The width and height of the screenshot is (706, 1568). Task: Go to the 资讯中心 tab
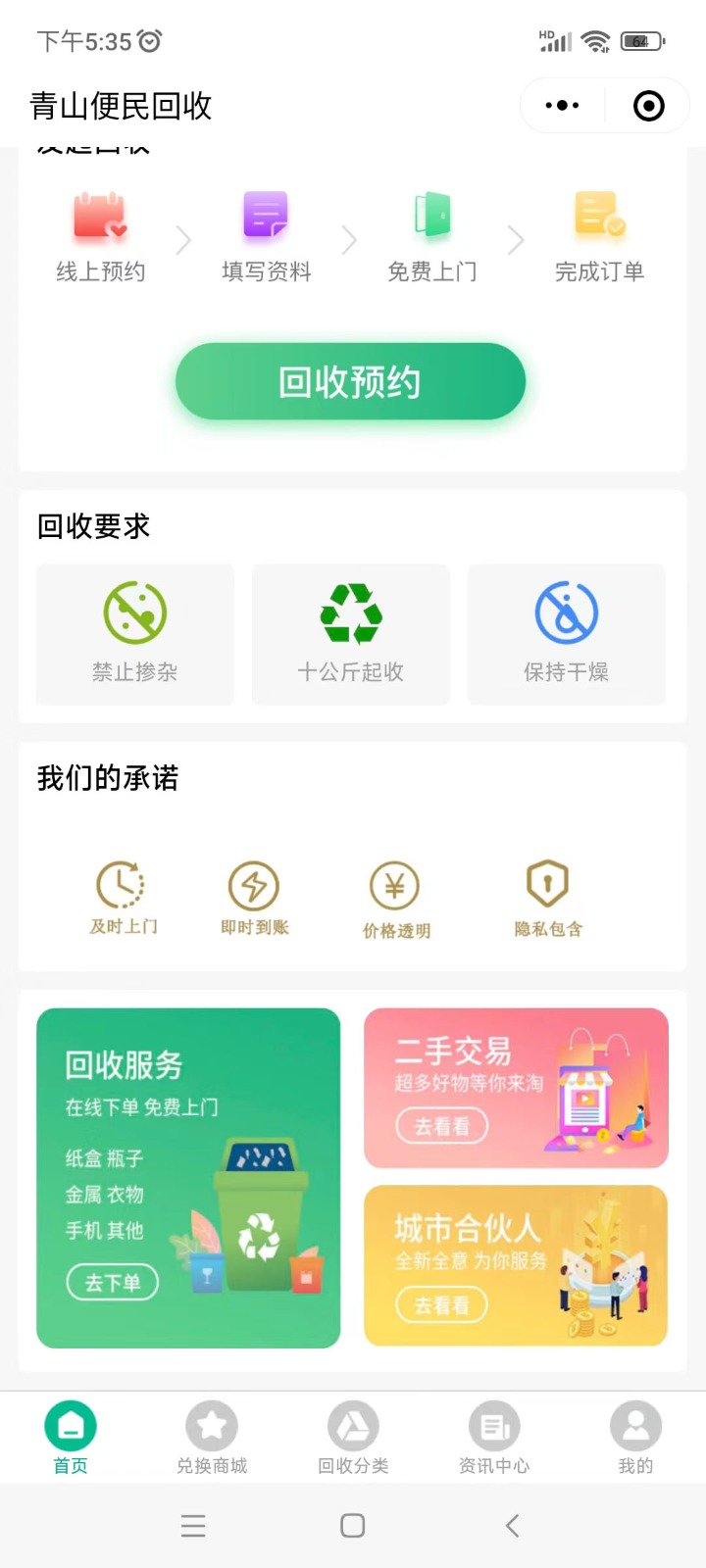494,1438
